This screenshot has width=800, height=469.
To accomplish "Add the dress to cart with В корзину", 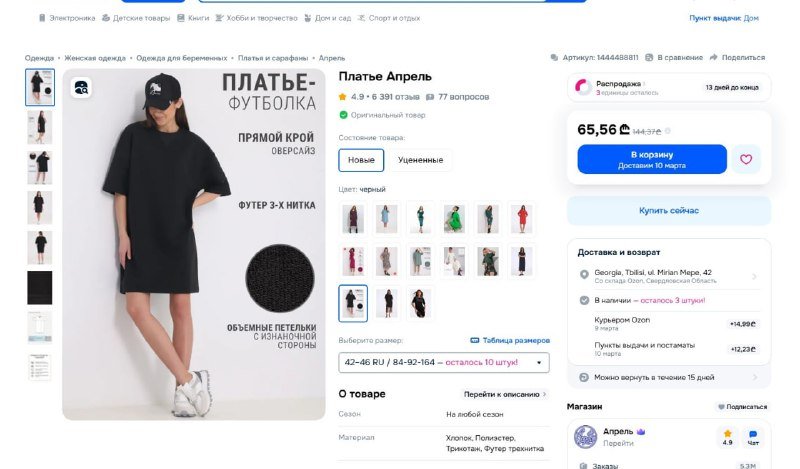I will [651, 159].
